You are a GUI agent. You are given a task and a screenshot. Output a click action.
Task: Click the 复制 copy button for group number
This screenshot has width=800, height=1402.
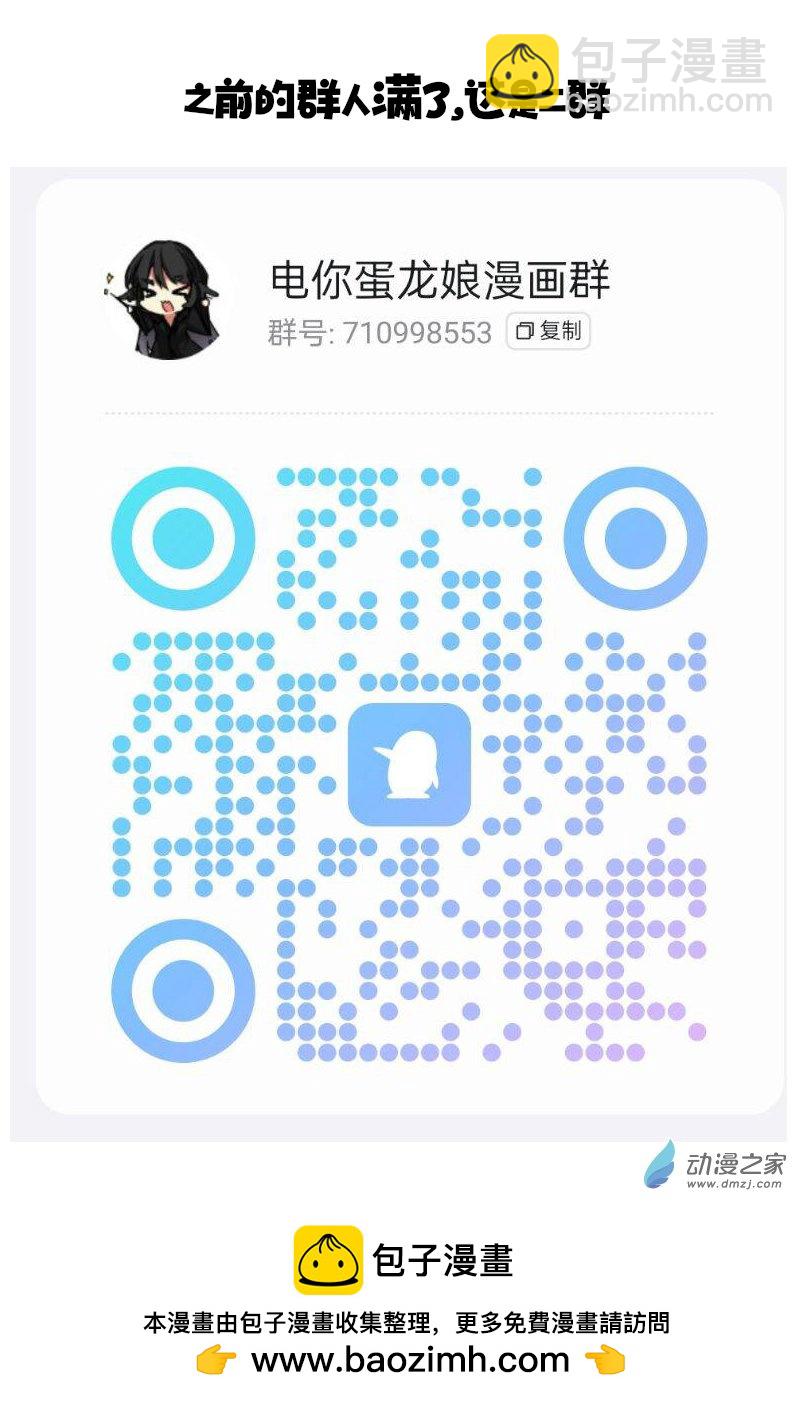click(x=548, y=330)
